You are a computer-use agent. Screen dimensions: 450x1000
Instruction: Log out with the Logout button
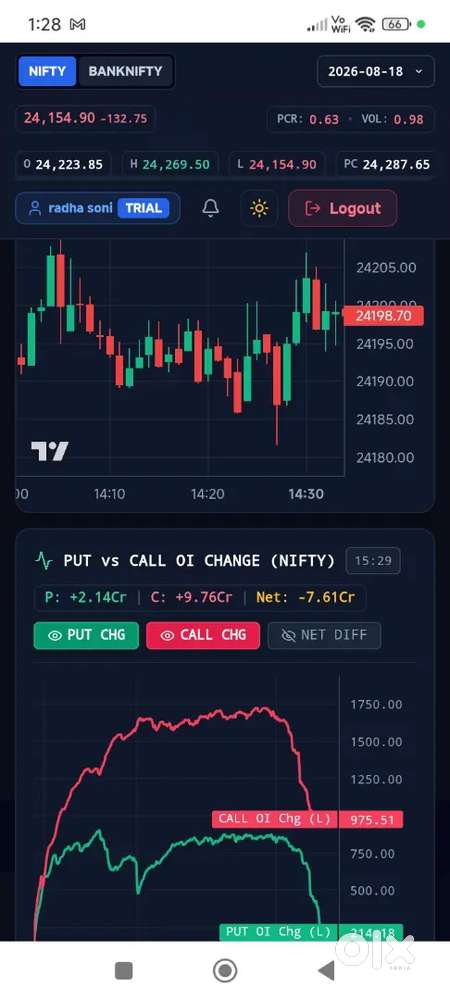343,209
